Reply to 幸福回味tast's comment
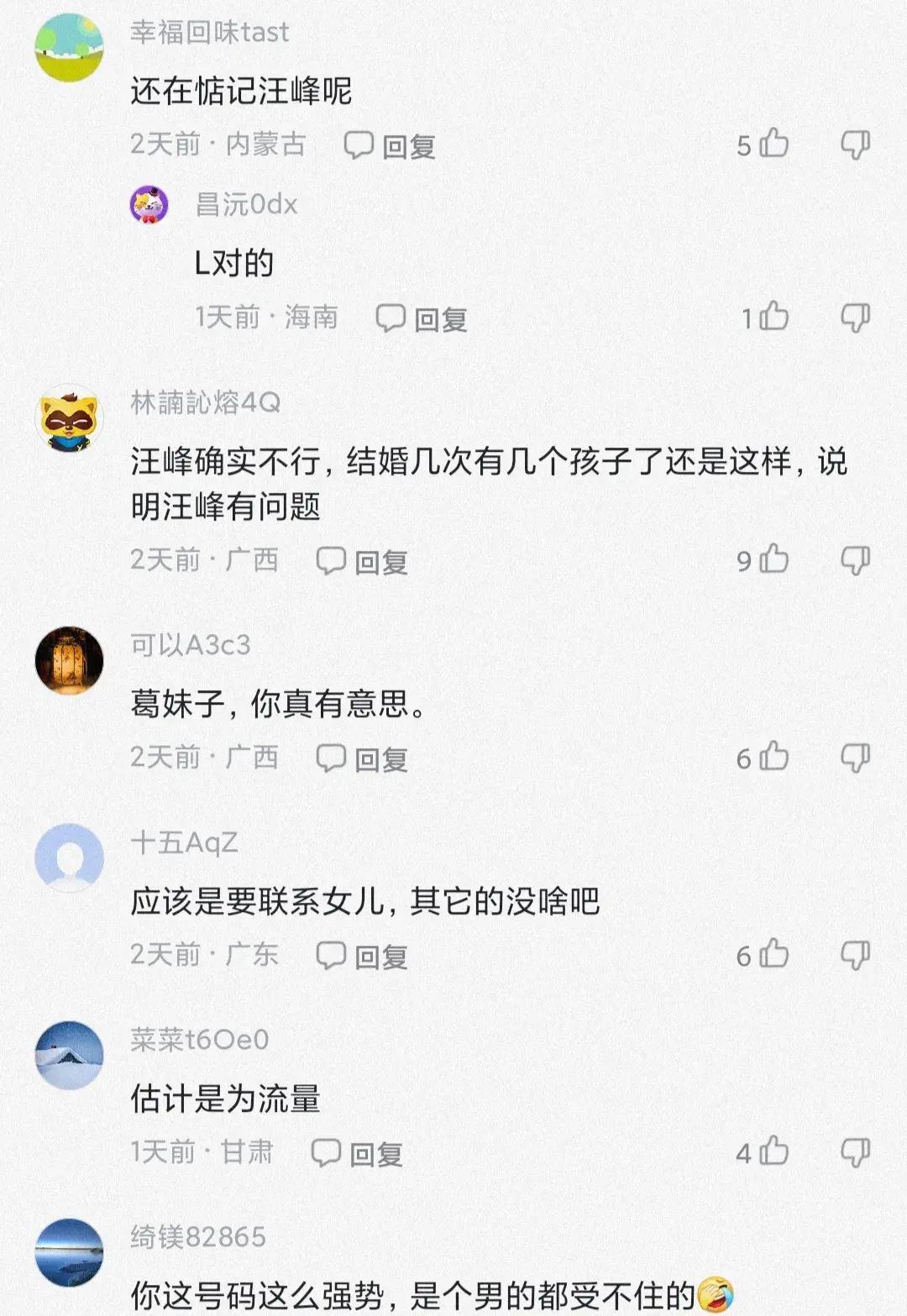The width and height of the screenshot is (907, 1316). (391, 145)
